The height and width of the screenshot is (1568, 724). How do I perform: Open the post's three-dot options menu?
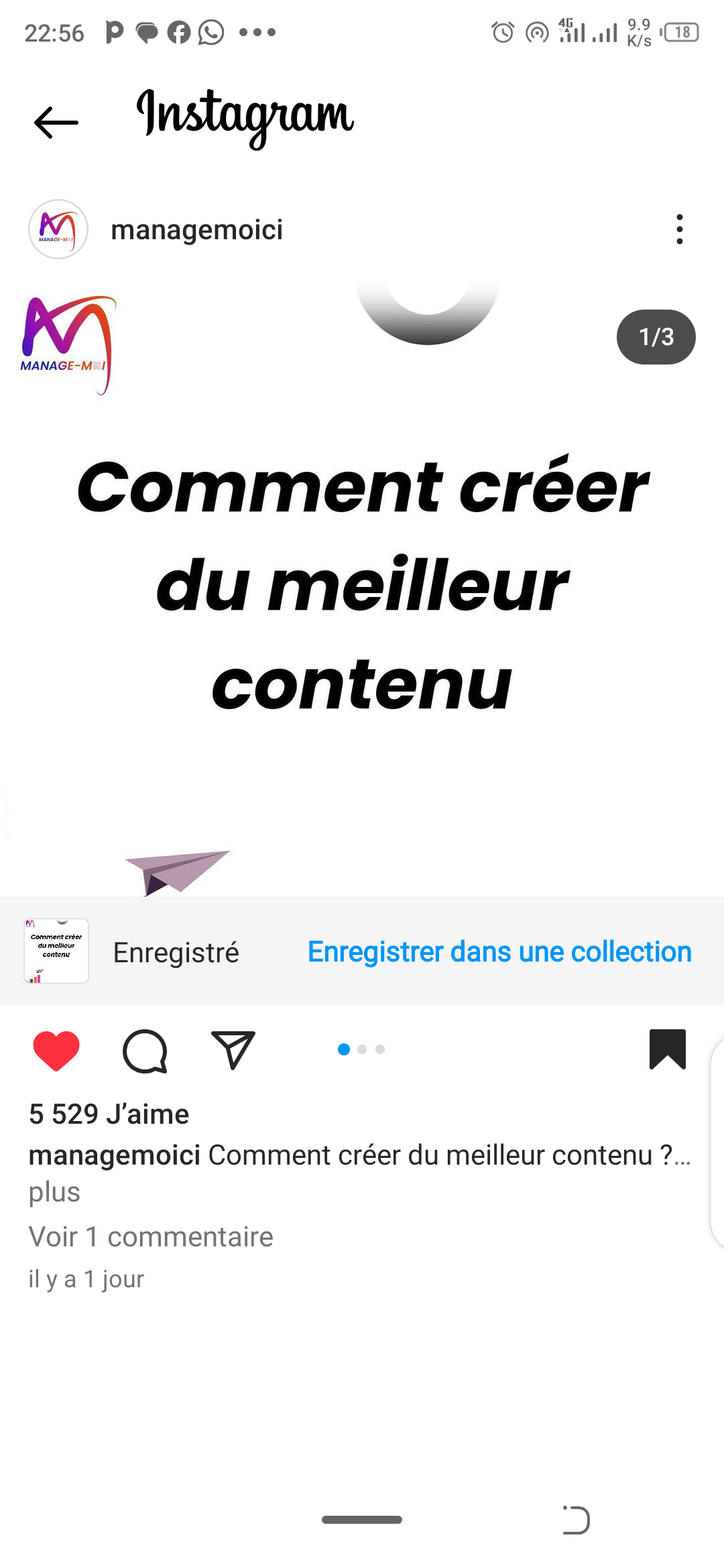[679, 229]
